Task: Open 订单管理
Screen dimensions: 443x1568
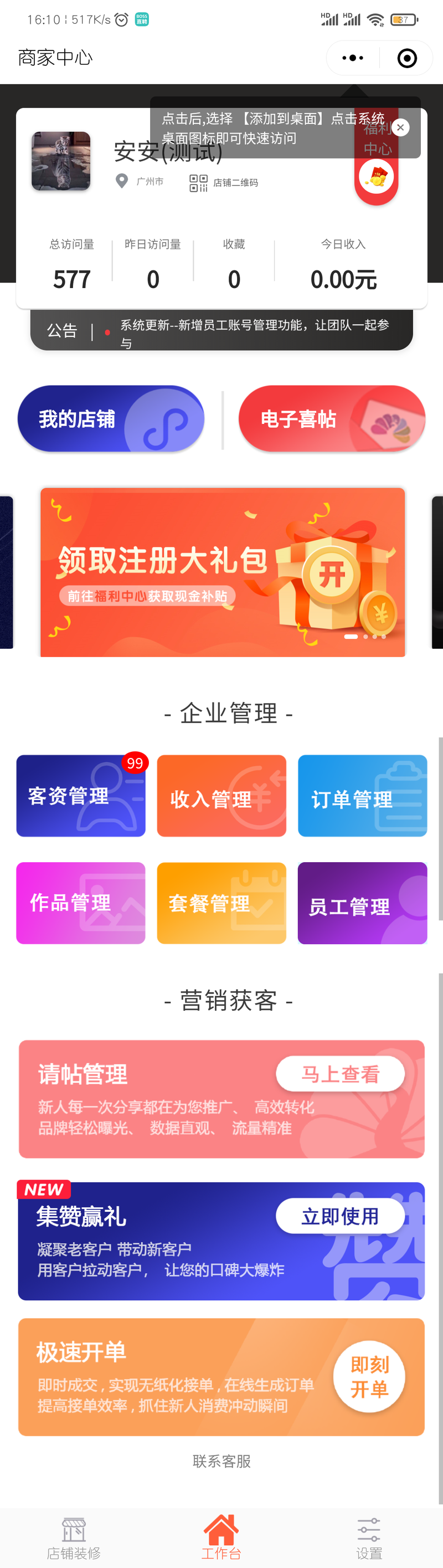Action: click(x=362, y=796)
